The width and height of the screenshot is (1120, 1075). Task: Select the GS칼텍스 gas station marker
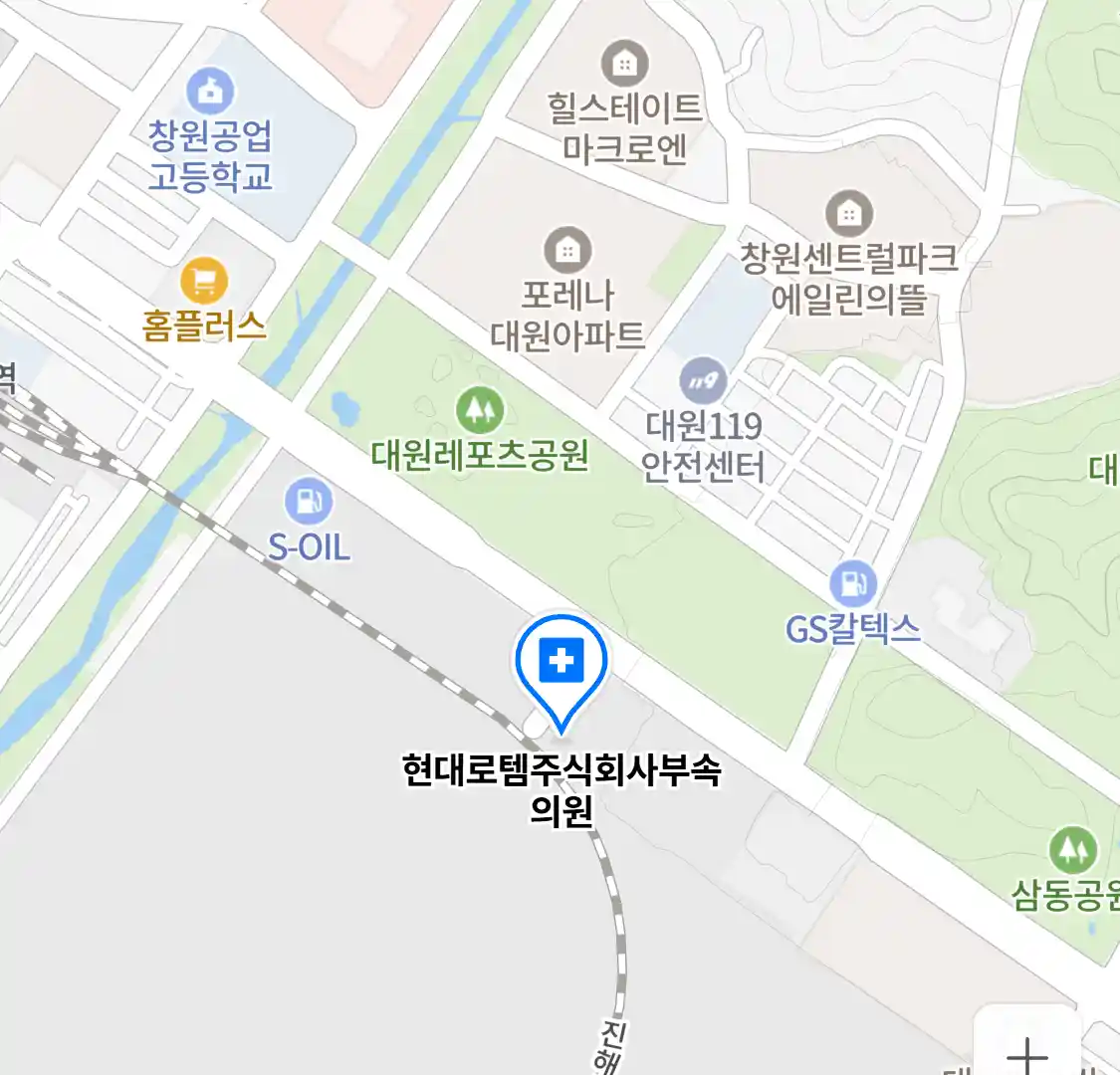coord(853,584)
